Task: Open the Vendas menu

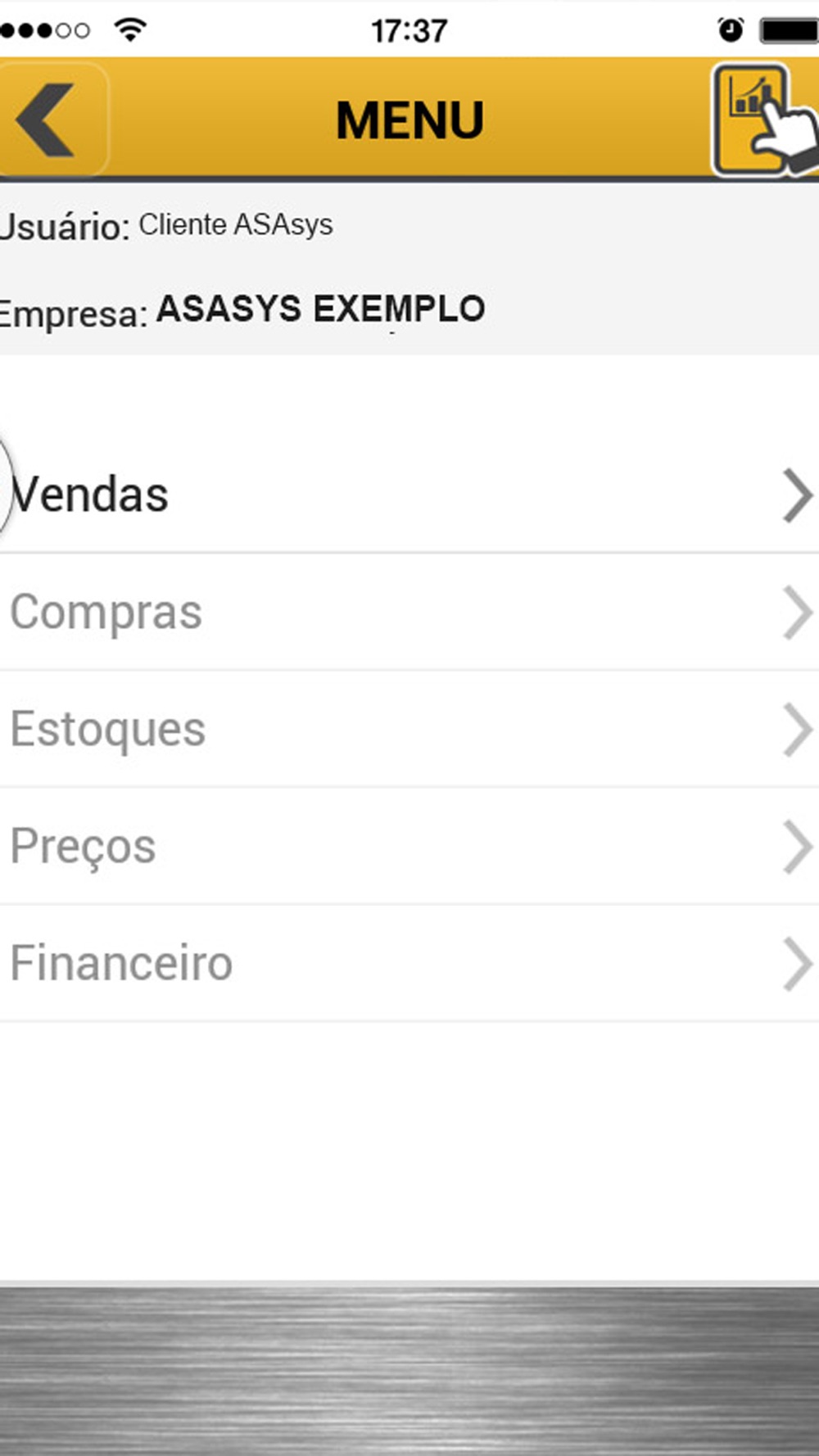Action: pos(409,495)
